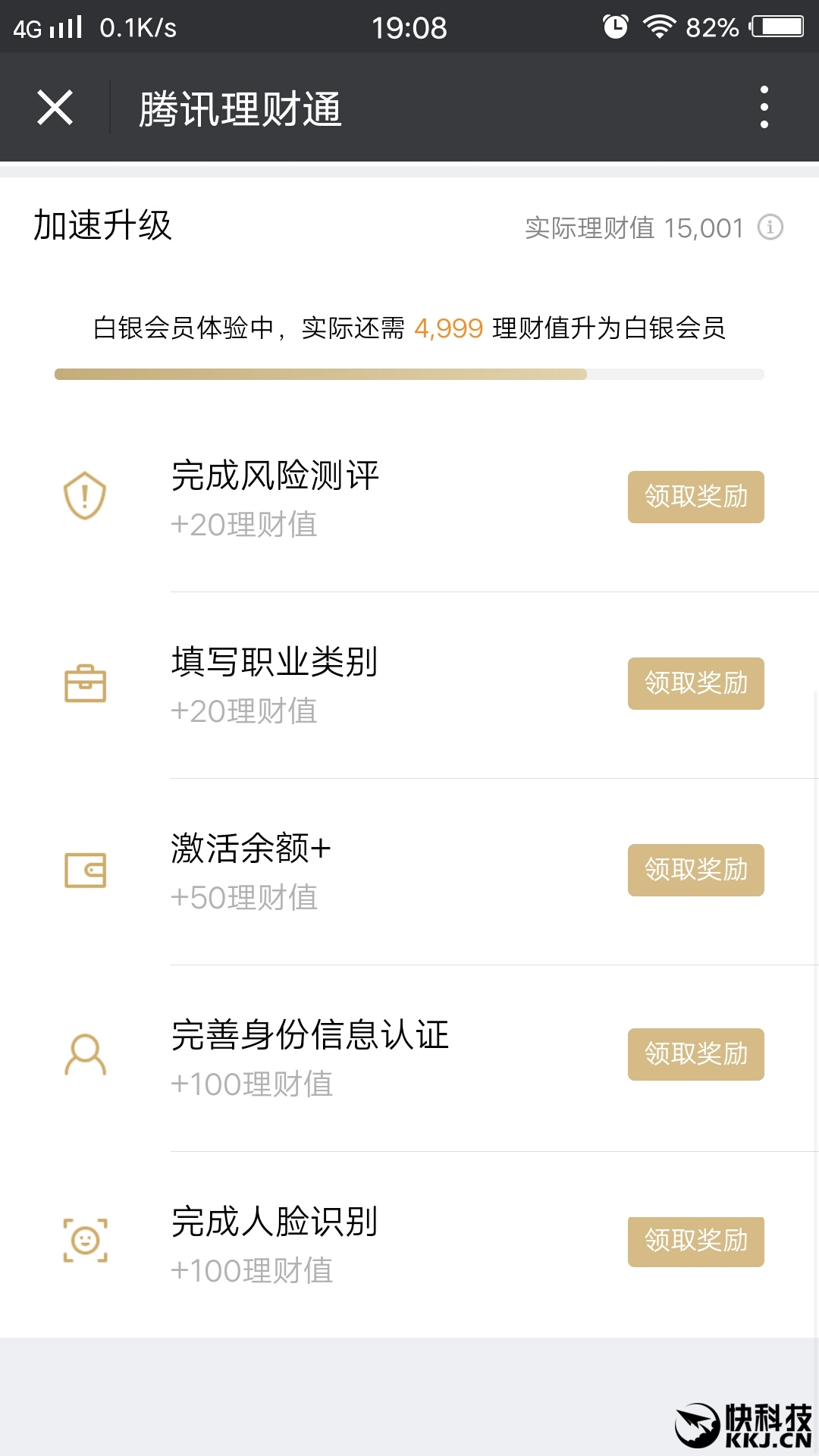Claim reward for 激活余额+

coord(695,870)
